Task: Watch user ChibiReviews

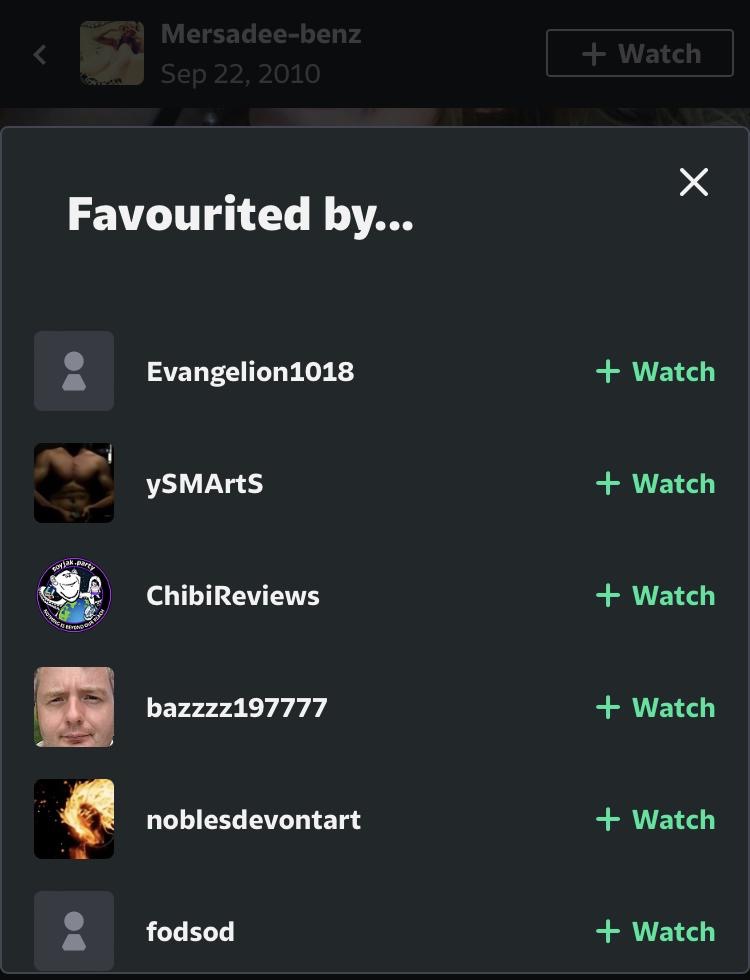Action: pos(656,596)
